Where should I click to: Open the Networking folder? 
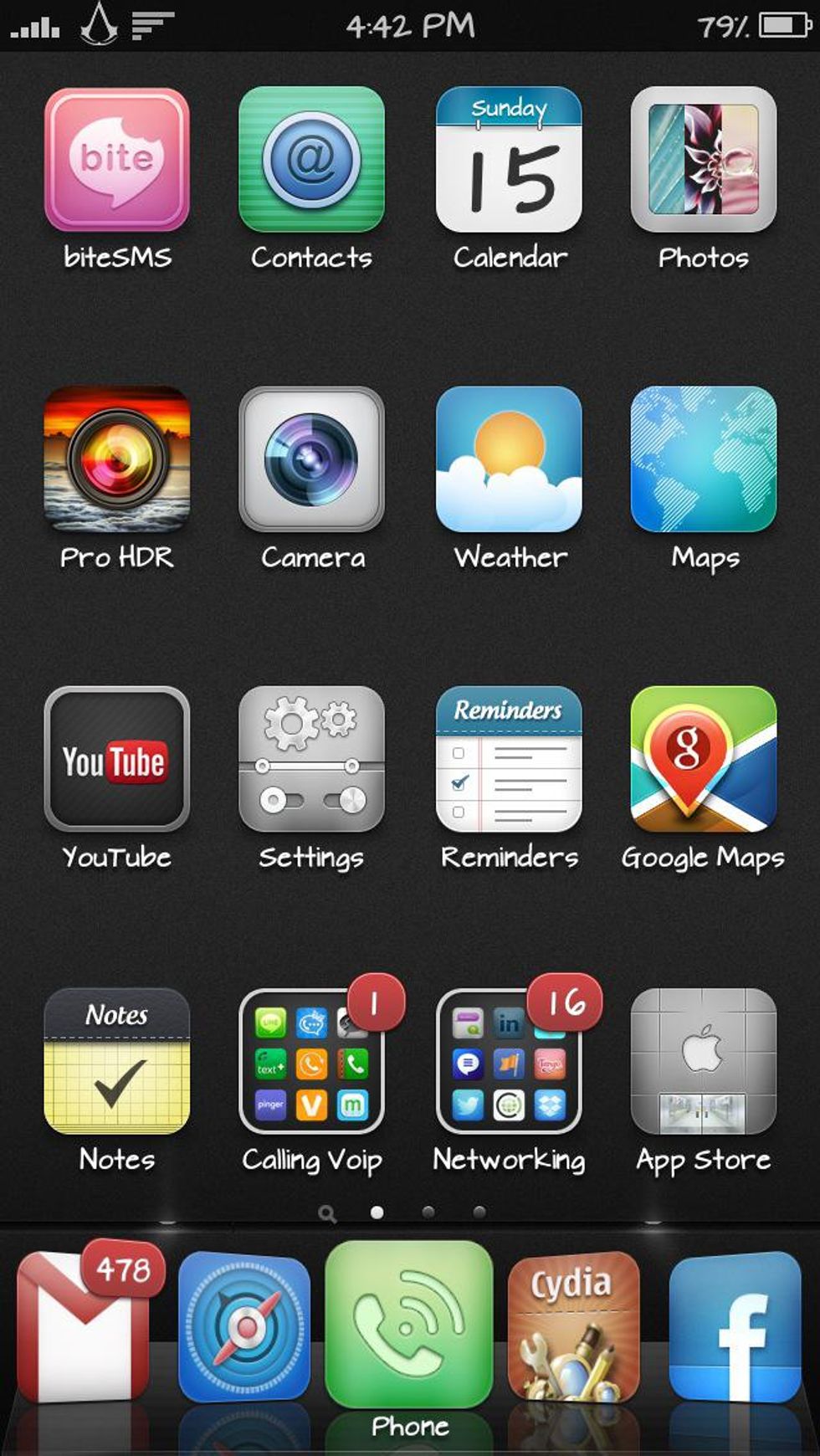tap(509, 1061)
